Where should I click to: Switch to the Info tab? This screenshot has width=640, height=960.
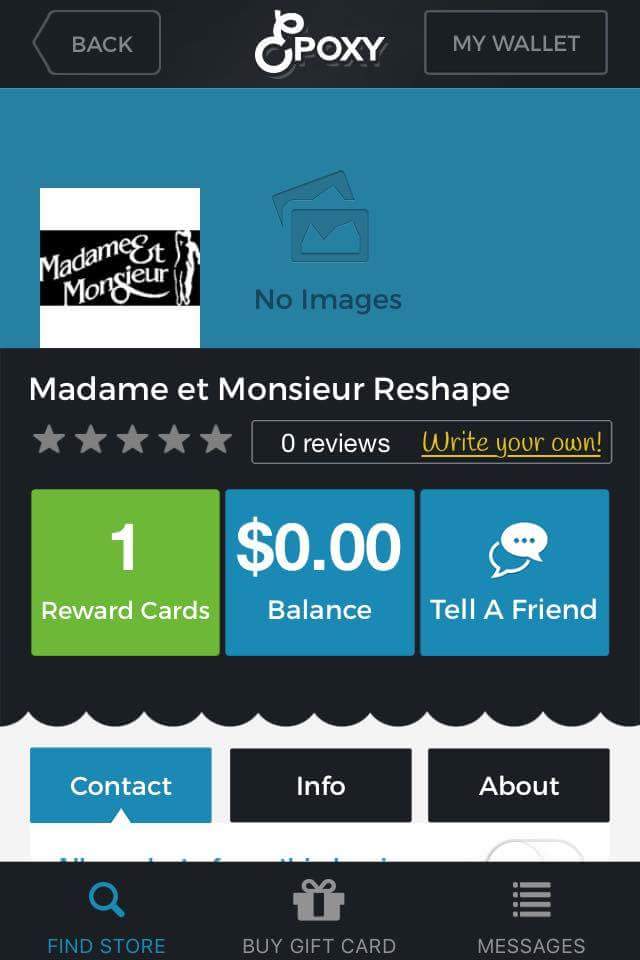pyautogui.click(x=320, y=785)
